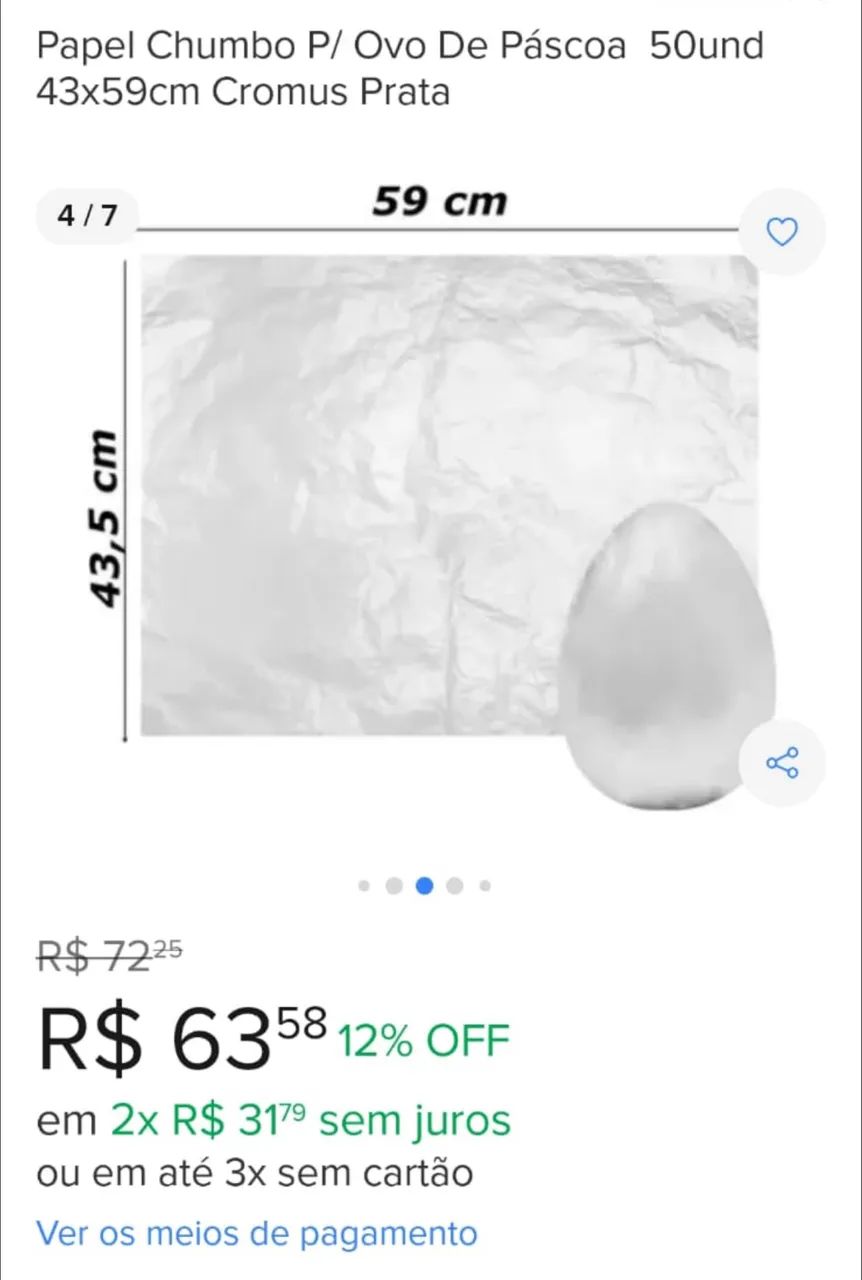Tap the first carousel pagination dot

click(363, 885)
